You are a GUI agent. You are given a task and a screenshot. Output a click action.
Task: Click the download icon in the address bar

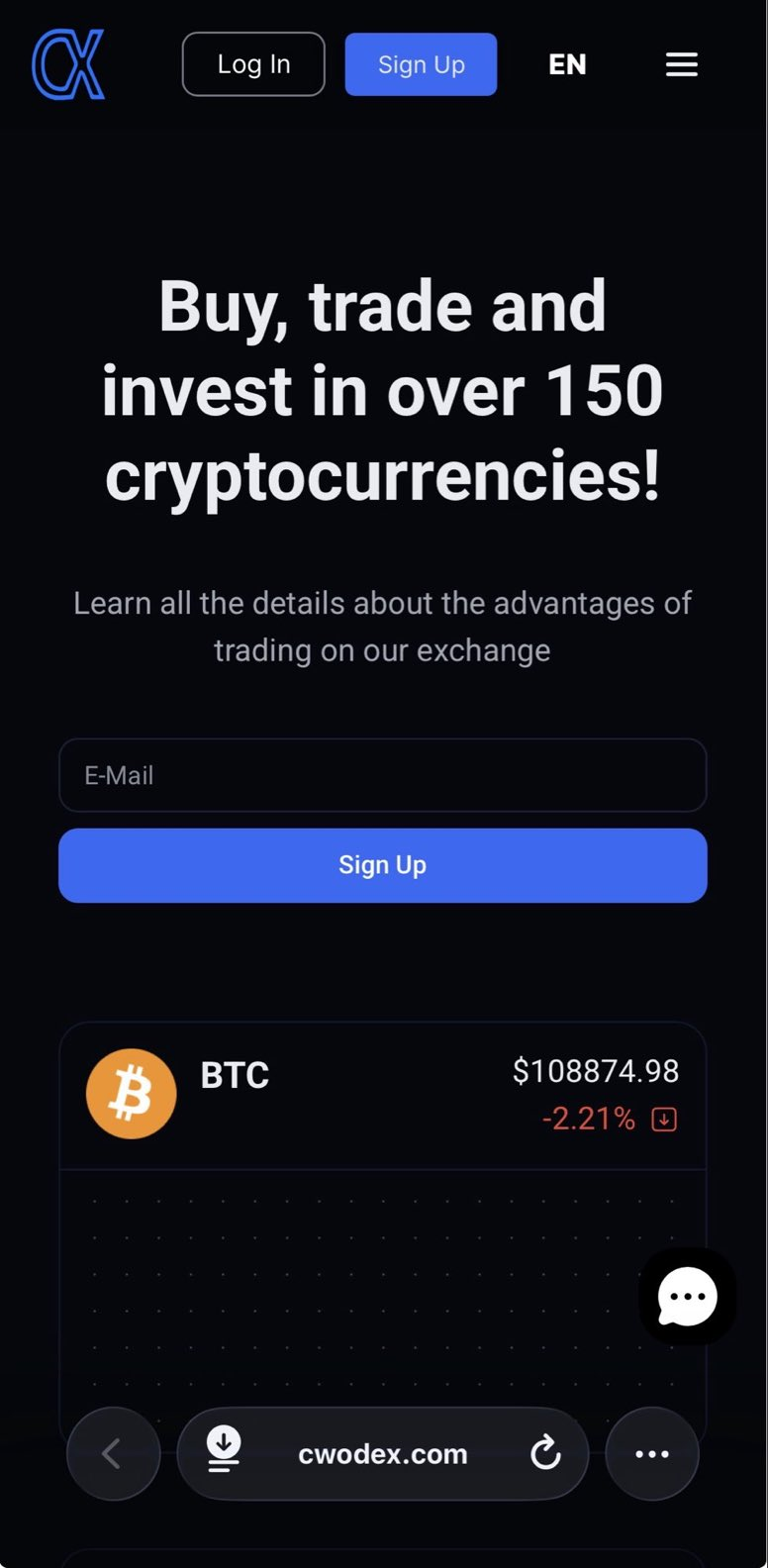[x=223, y=1453]
